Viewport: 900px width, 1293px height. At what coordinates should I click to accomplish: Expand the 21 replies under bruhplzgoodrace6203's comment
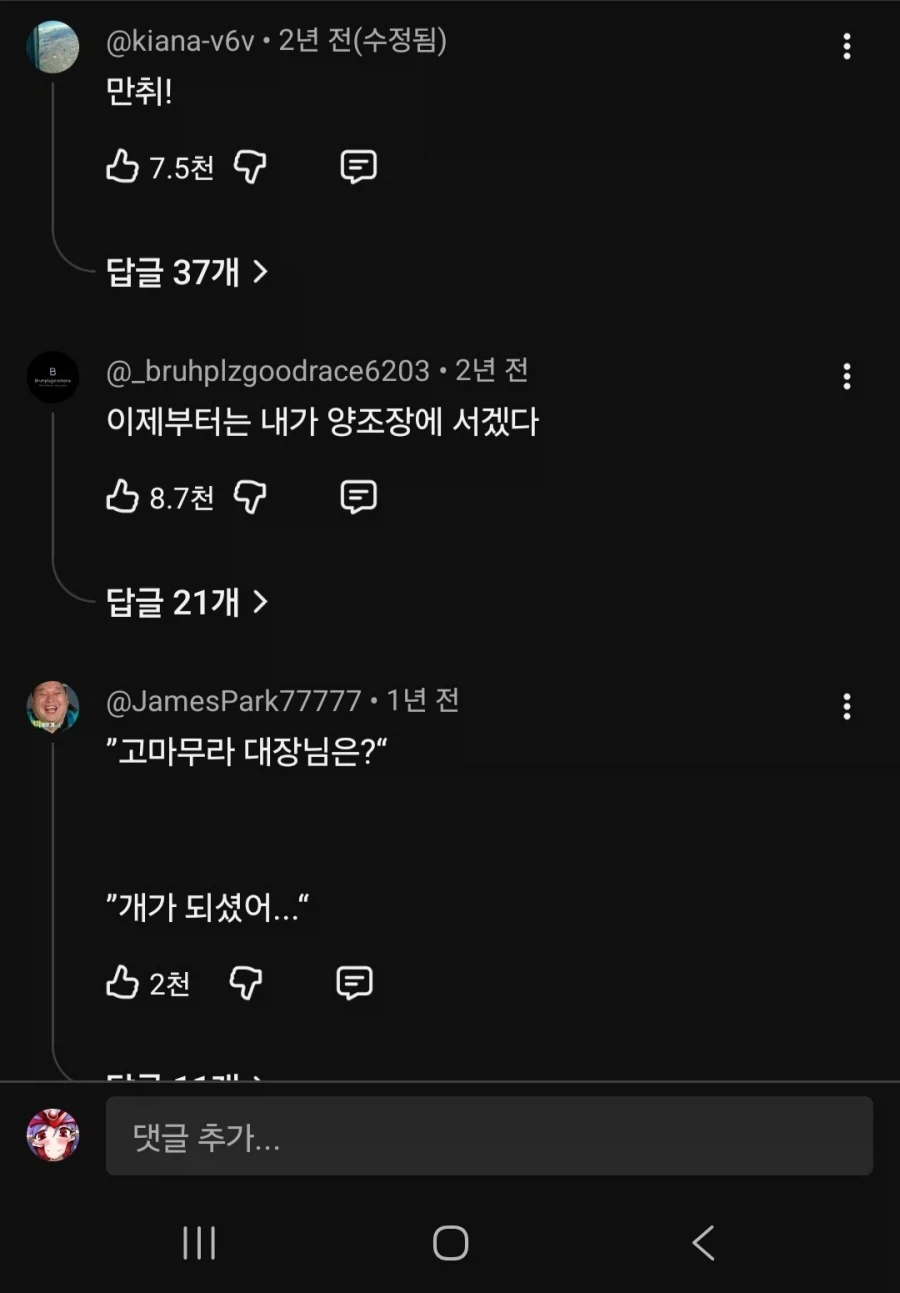[x=185, y=600]
